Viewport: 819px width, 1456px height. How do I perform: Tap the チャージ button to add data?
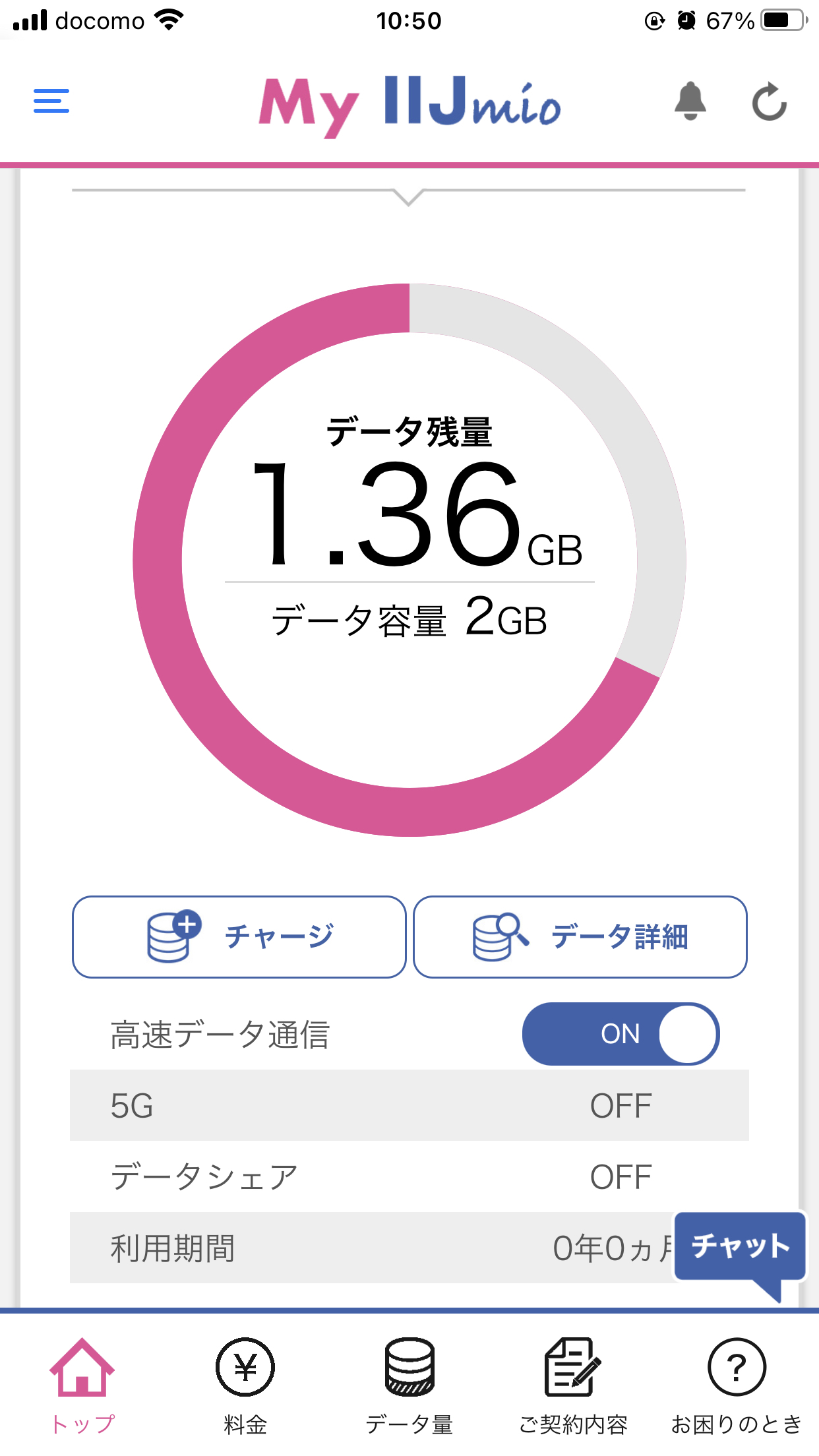click(x=239, y=936)
